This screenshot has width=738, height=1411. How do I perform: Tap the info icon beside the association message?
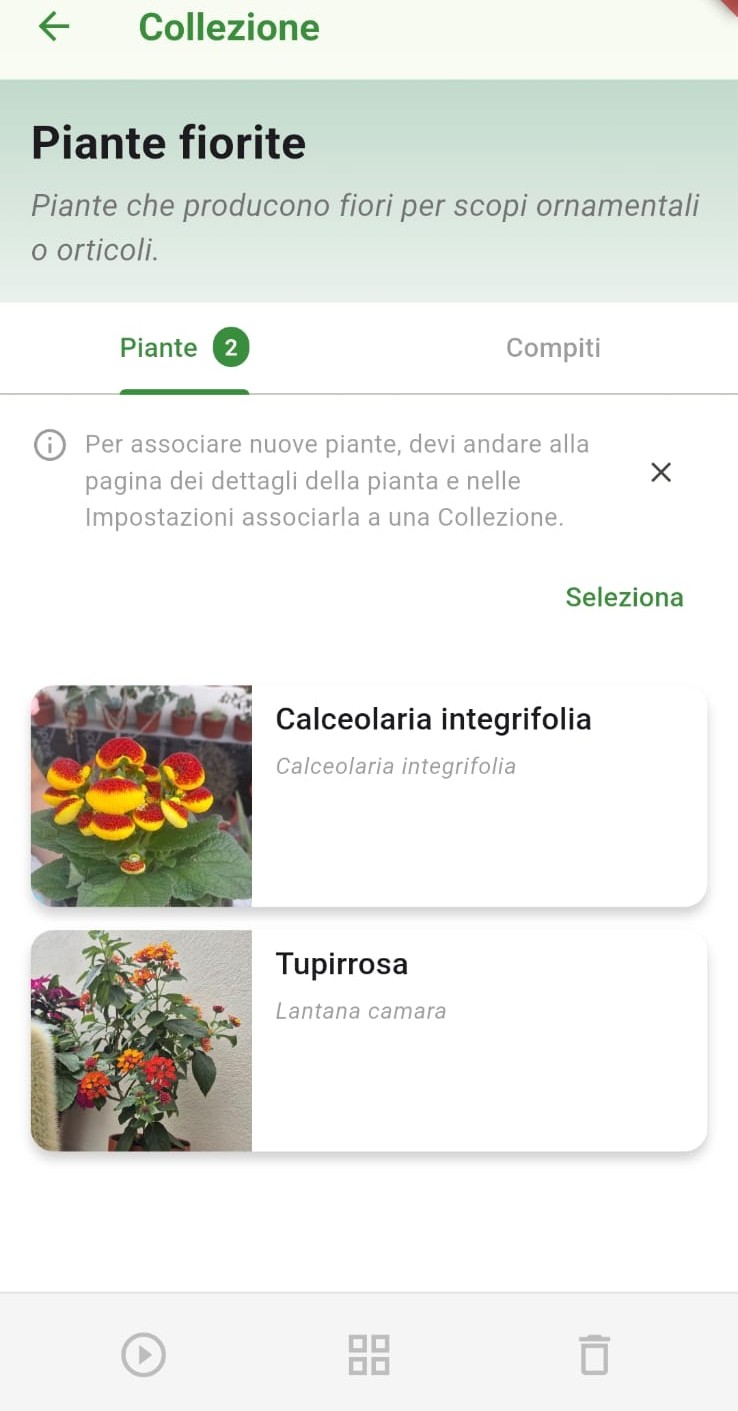[49, 445]
